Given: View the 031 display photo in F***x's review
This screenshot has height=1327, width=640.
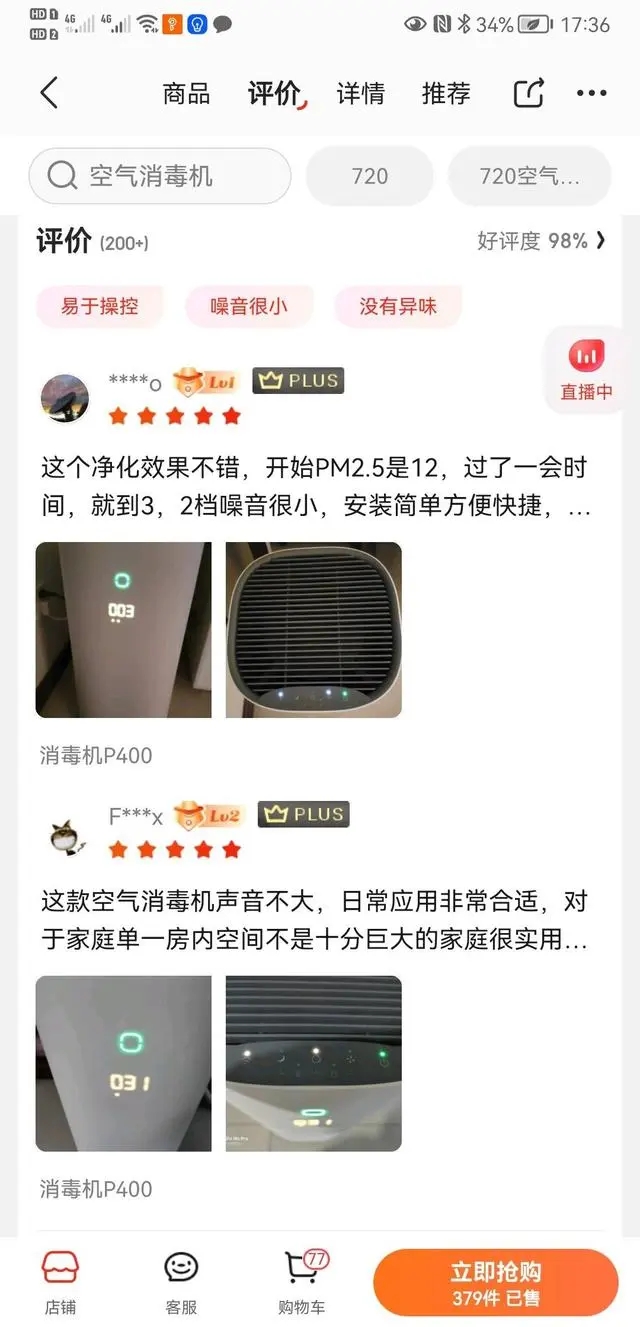Looking at the screenshot, I should [124, 1063].
